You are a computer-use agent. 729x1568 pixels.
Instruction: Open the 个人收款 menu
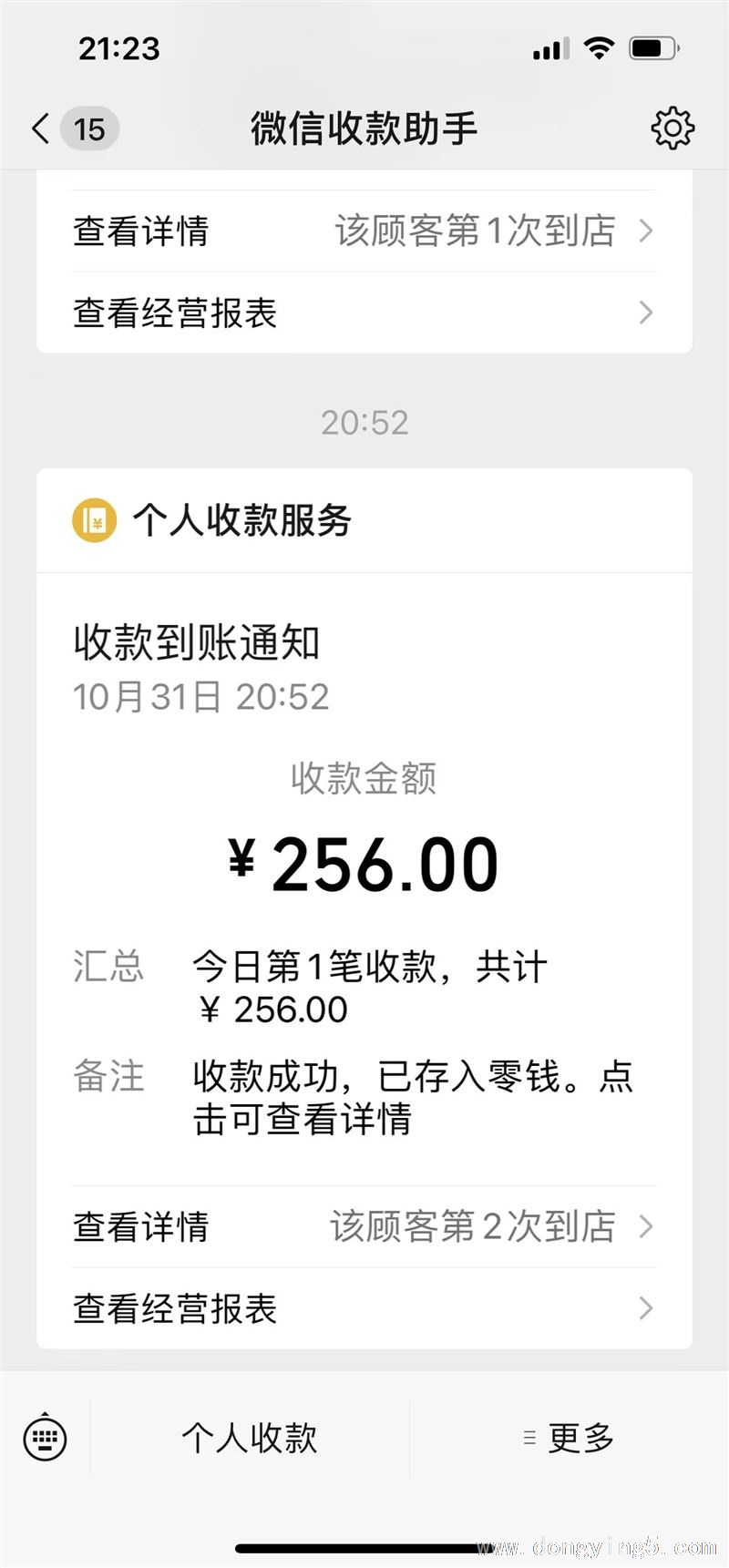250,1439
